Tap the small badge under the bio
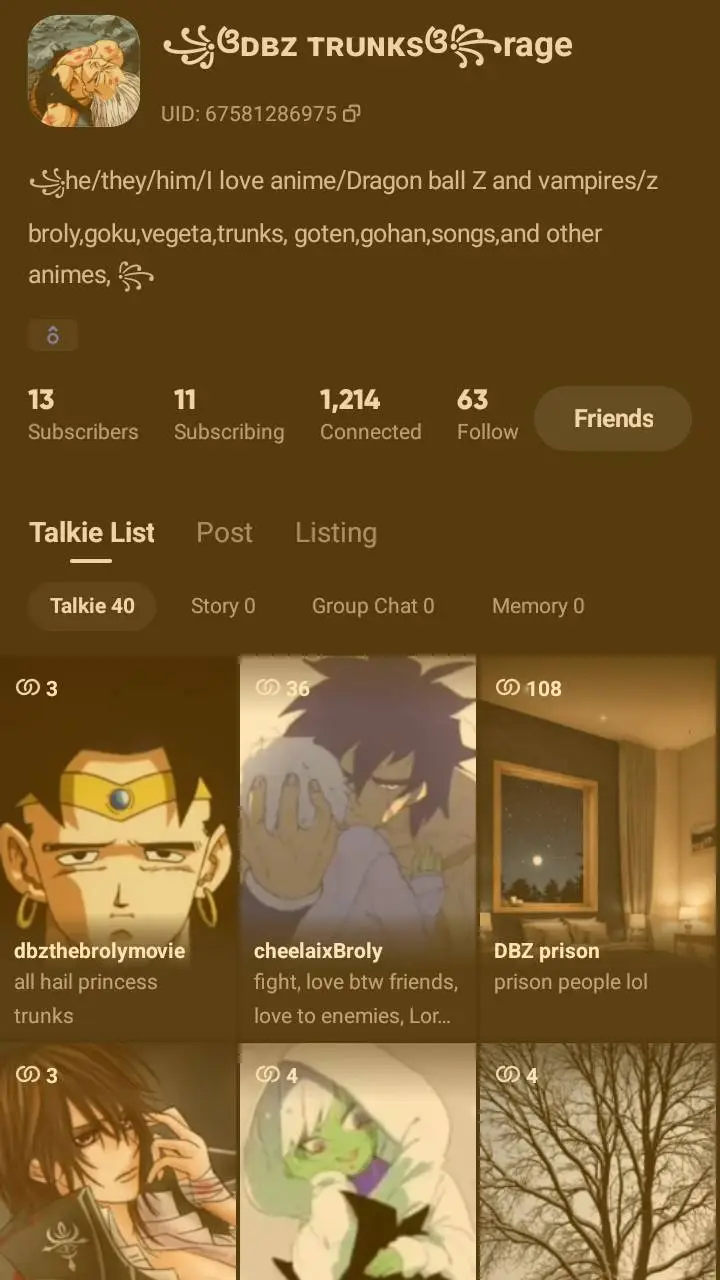This screenshot has width=720, height=1280. [x=52, y=336]
